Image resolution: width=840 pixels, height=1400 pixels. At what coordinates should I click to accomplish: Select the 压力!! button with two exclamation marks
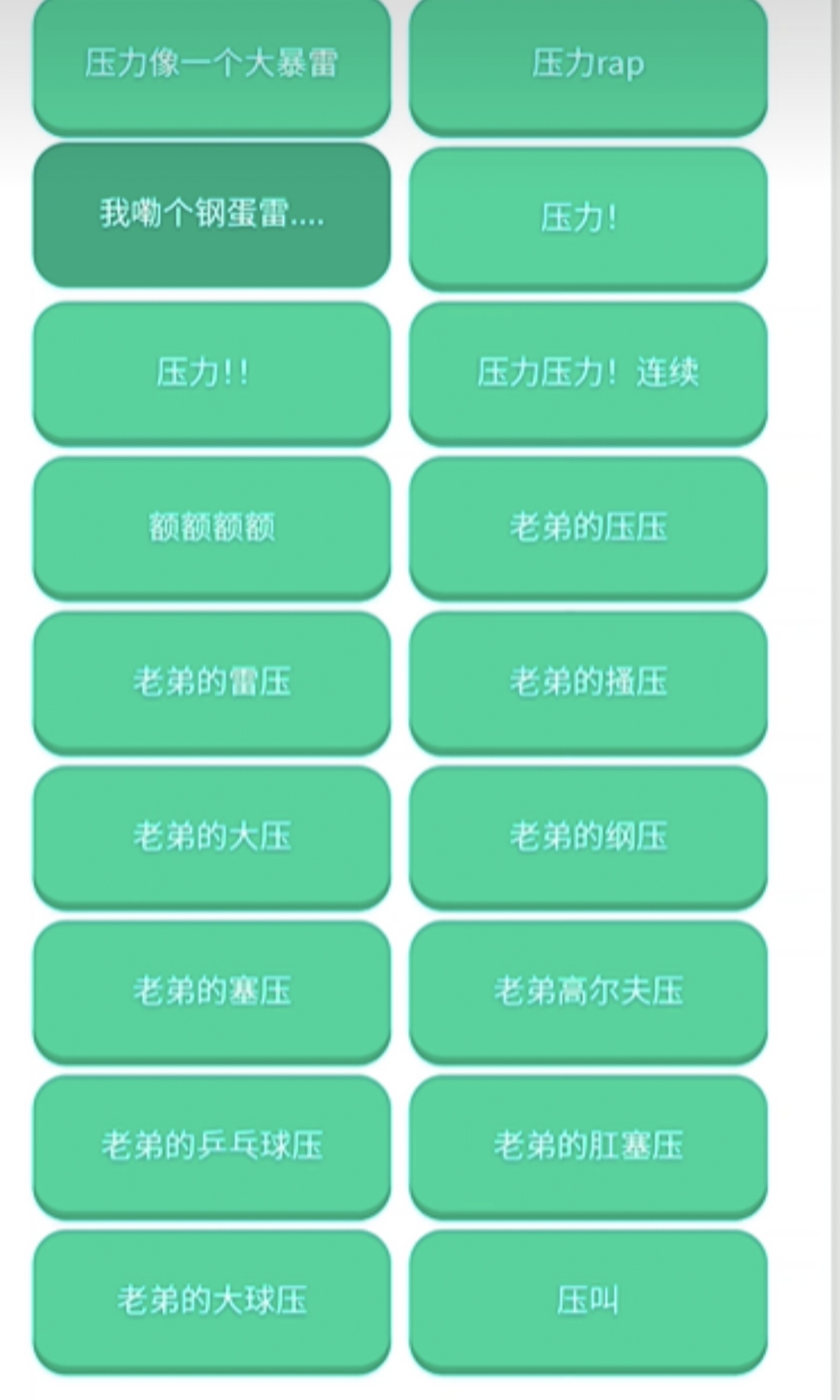click(212, 372)
